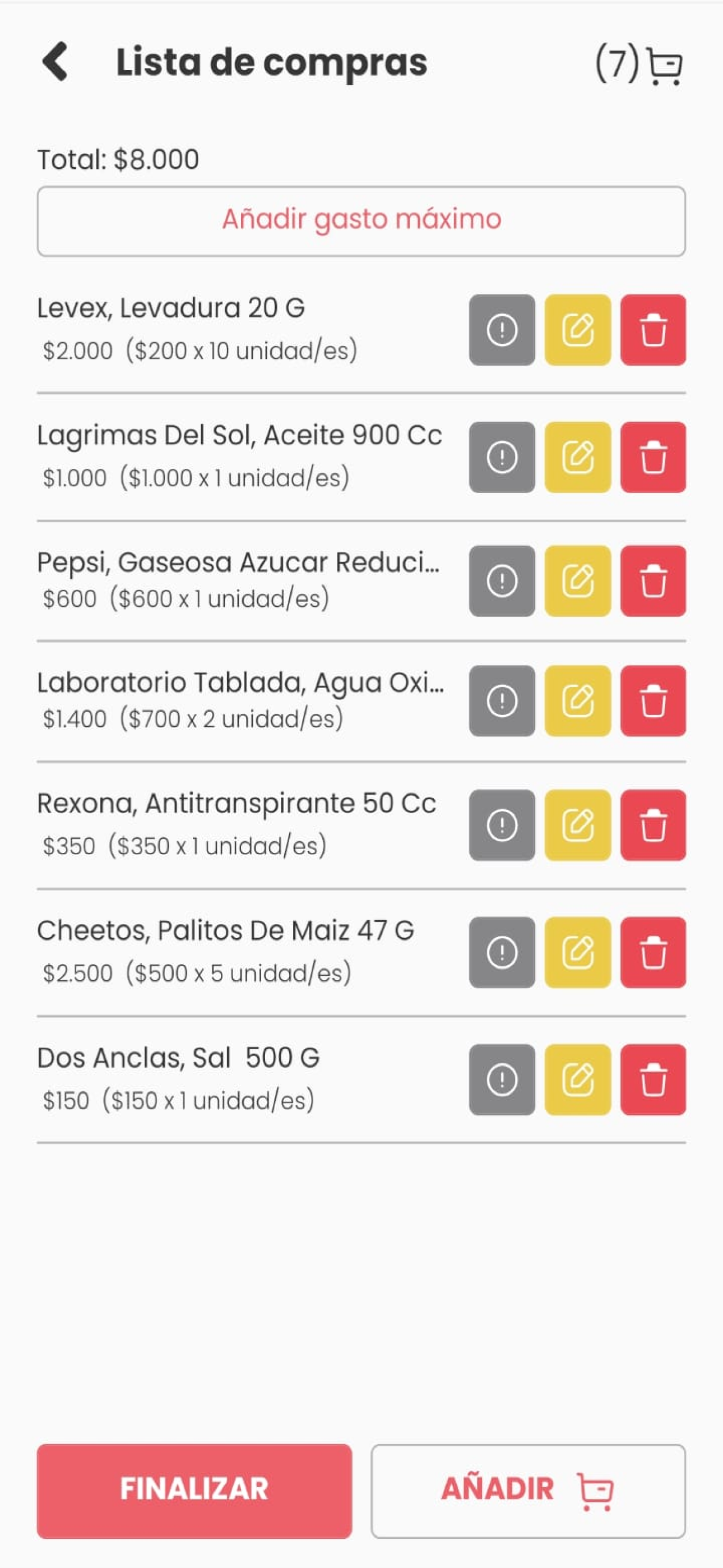The width and height of the screenshot is (723, 1568).
Task: Remove Lagrimas Del Sol Aceite
Action: (653, 457)
